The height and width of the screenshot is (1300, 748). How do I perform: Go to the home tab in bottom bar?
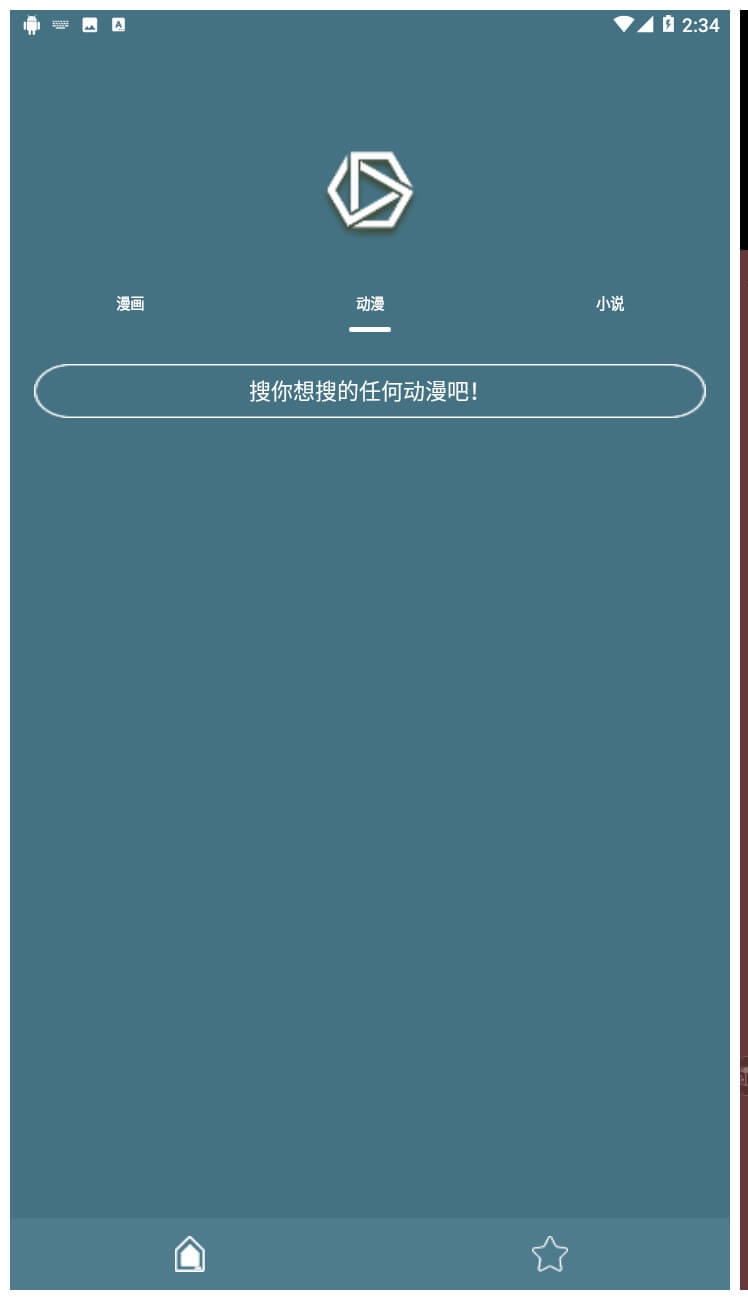[x=190, y=1254]
